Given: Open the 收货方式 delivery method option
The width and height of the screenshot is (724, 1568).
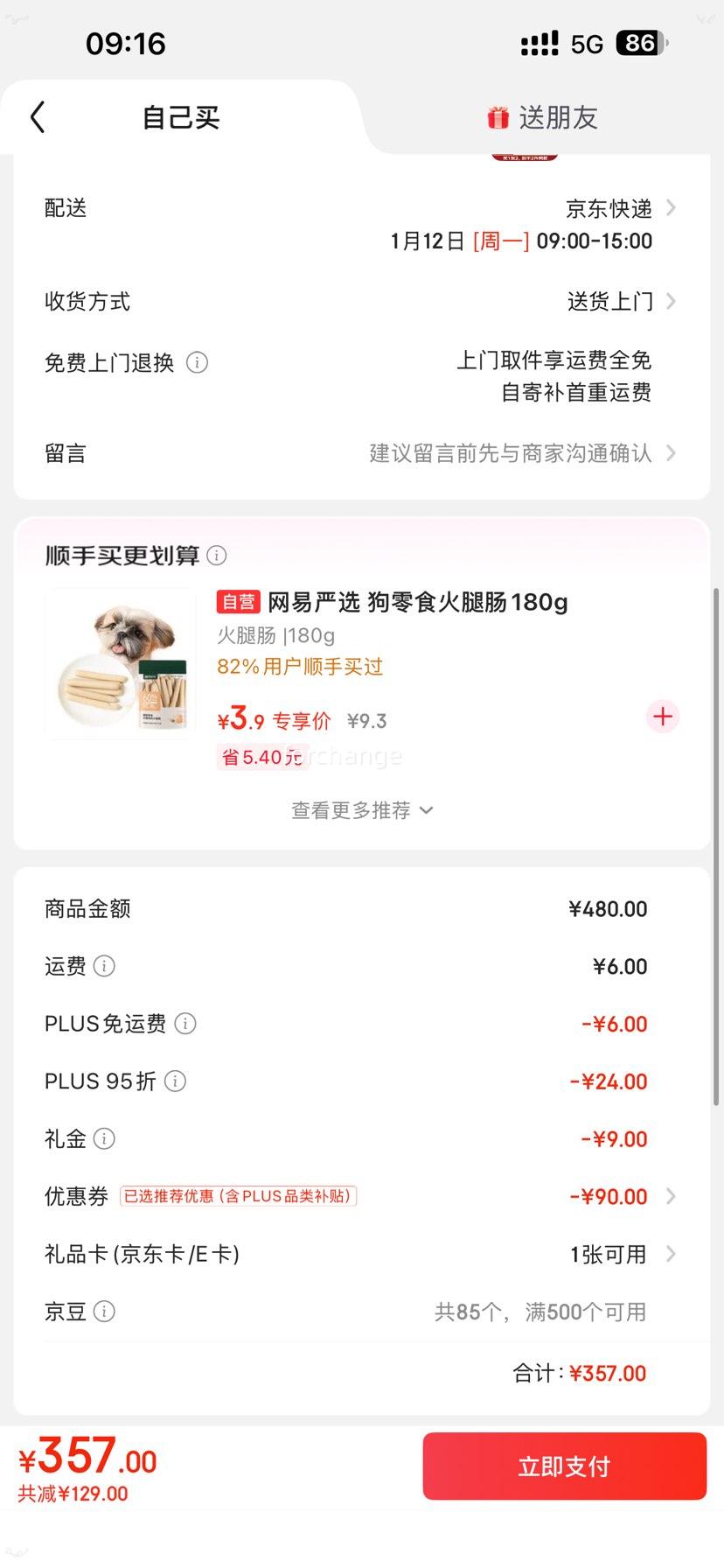Looking at the screenshot, I should tap(610, 300).
